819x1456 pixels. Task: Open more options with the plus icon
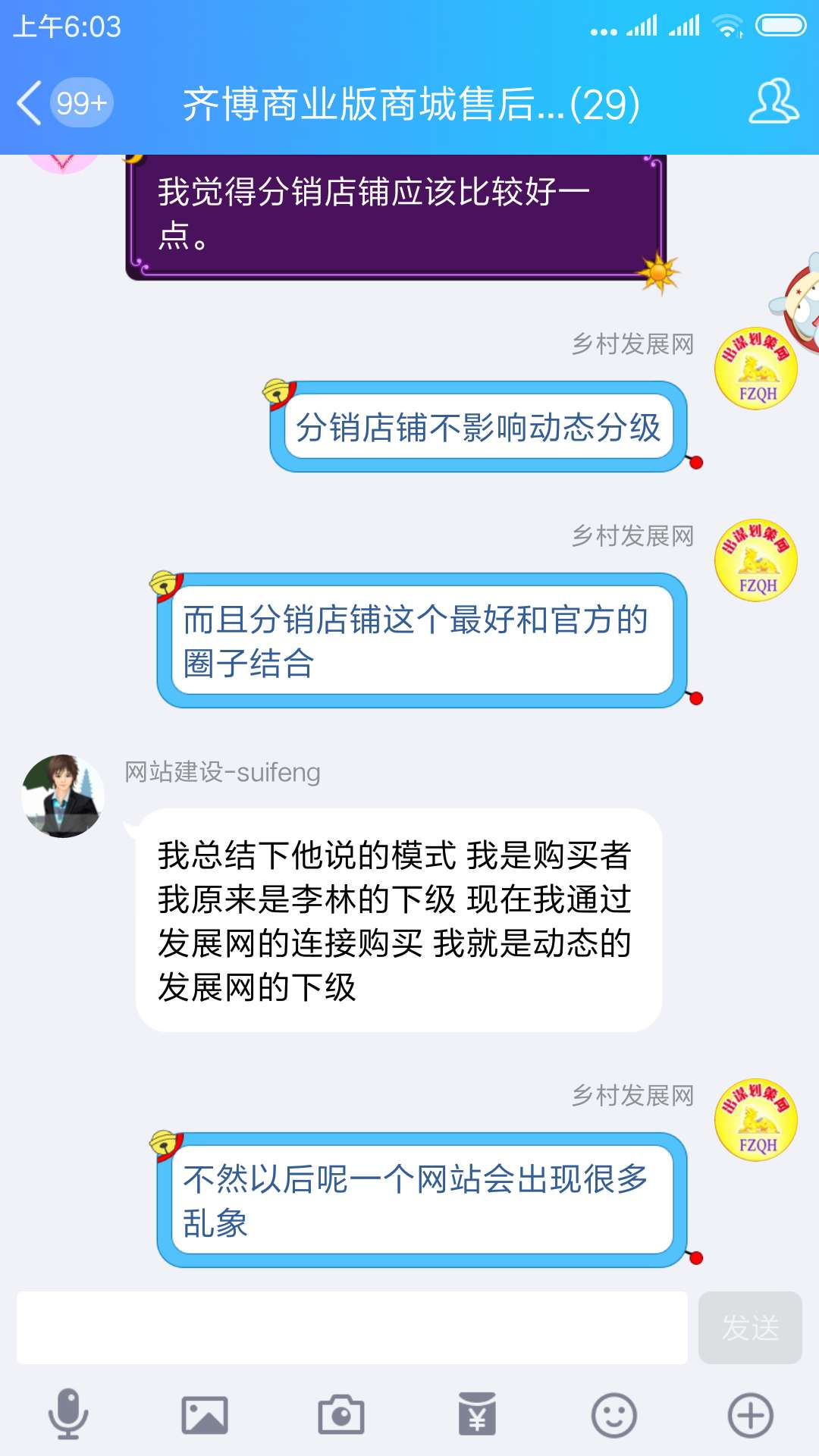tap(750, 1415)
